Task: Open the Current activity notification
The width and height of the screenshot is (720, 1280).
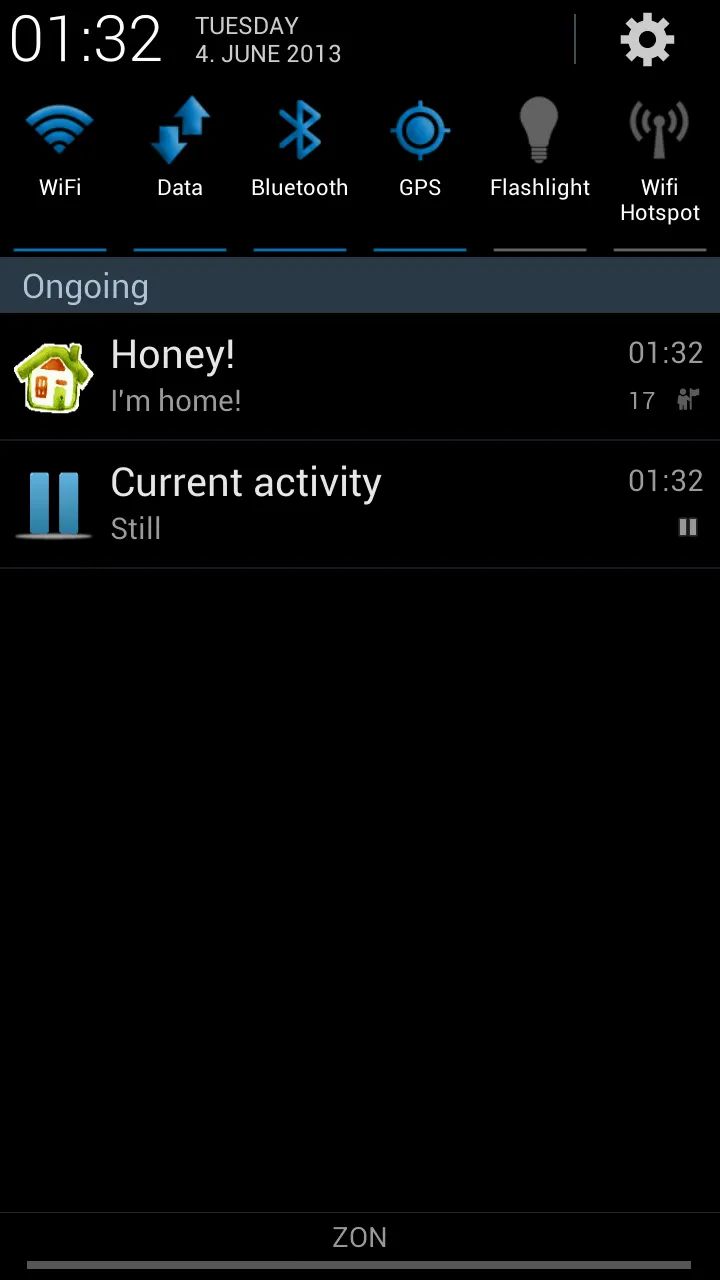Action: point(360,505)
